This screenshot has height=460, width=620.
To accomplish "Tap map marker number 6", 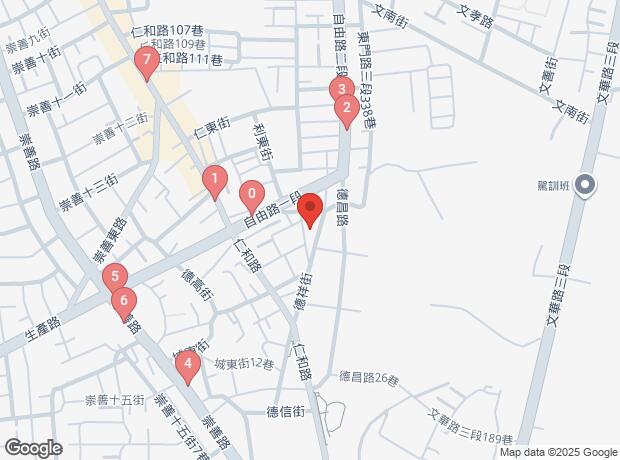I will coord(124,300).
